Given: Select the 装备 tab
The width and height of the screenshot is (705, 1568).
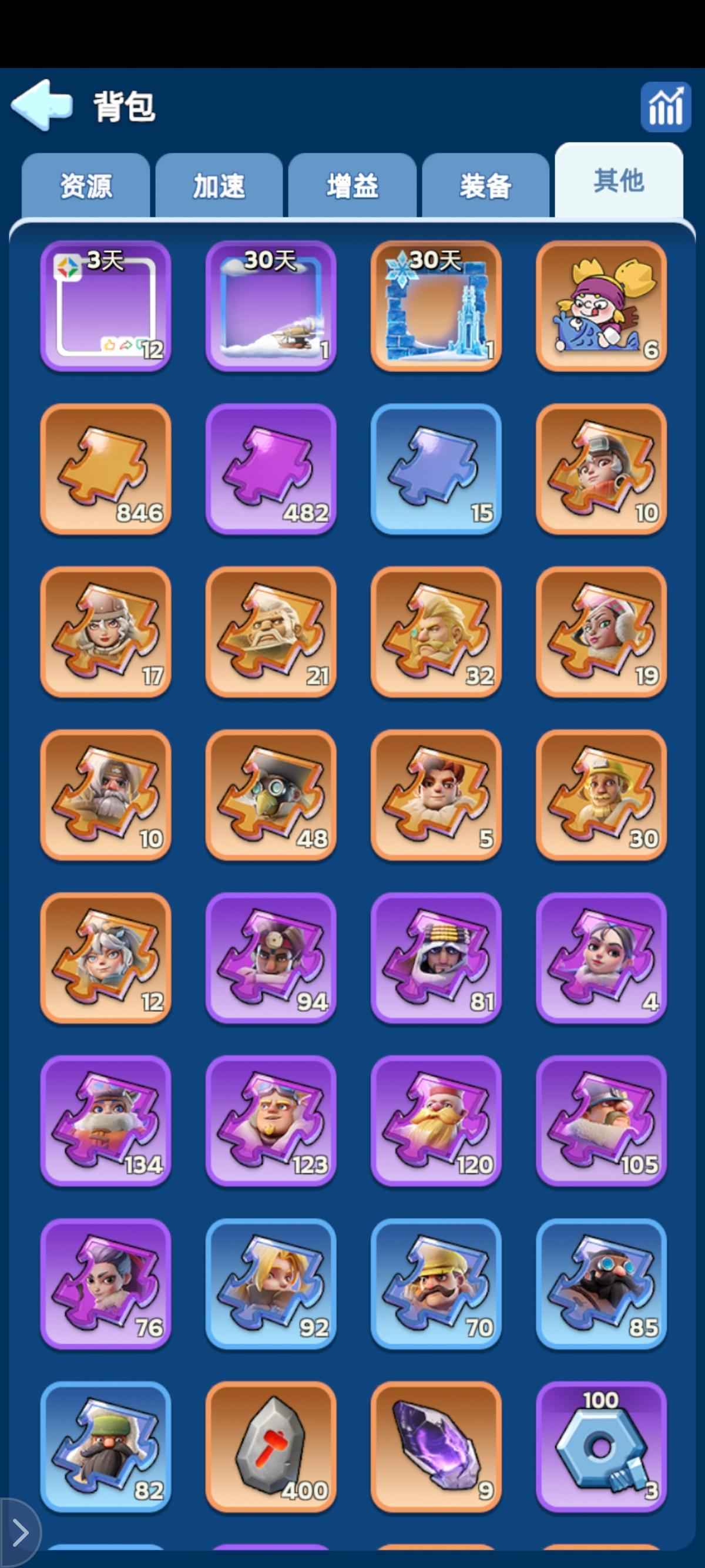Looking at the screenshot, I should coord(485,186).
